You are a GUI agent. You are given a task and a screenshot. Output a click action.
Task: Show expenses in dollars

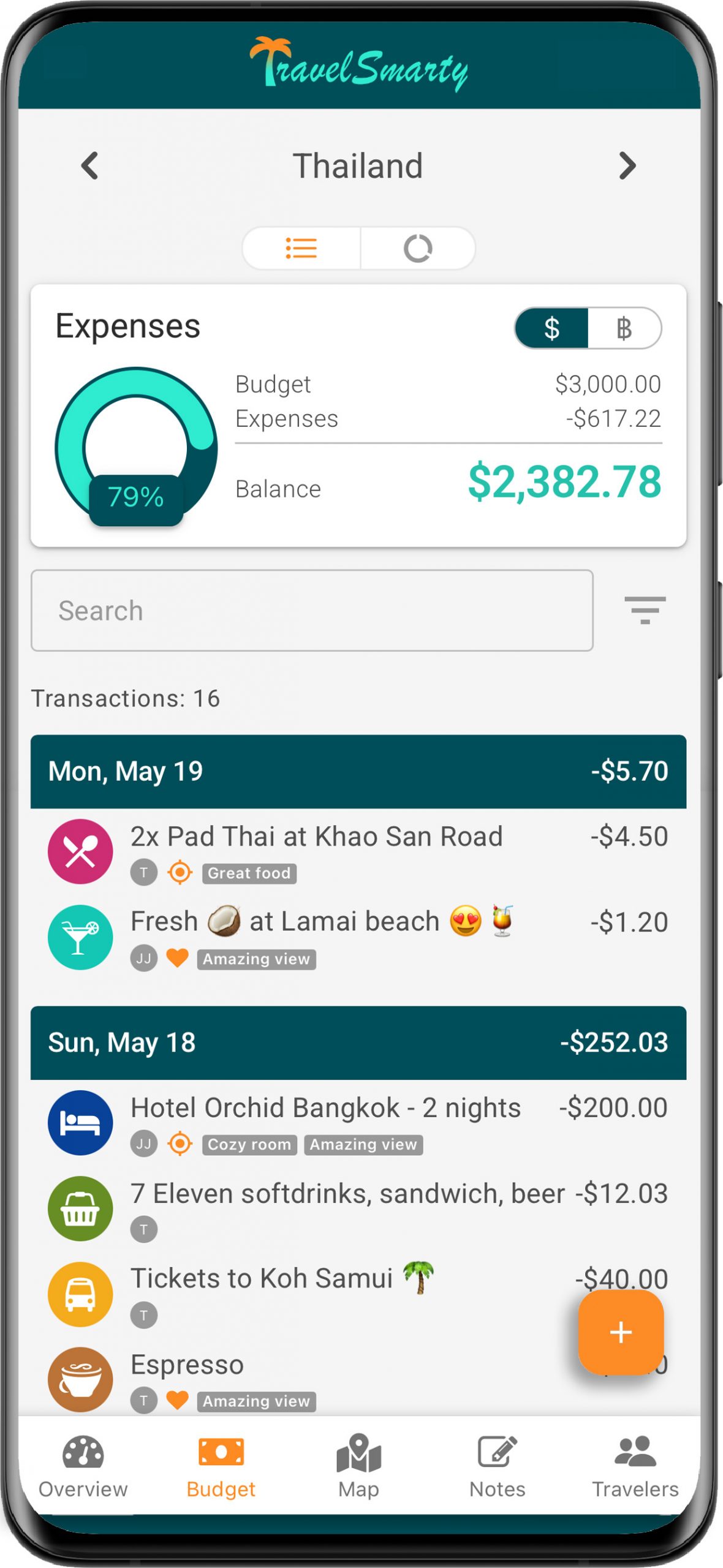[x=551, y=328]
